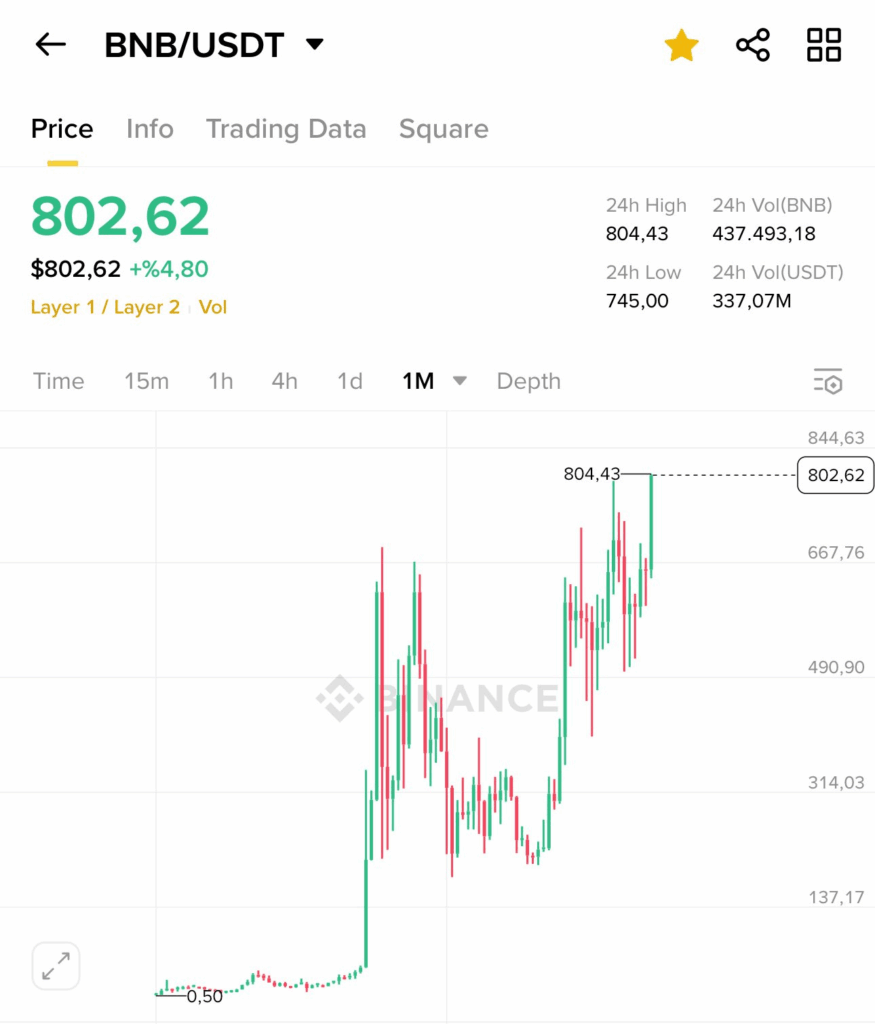Open the Layer 1 / Layer 2 tag
The width and height of the screenshot is (875, 1024).
[x=105, y=307]
